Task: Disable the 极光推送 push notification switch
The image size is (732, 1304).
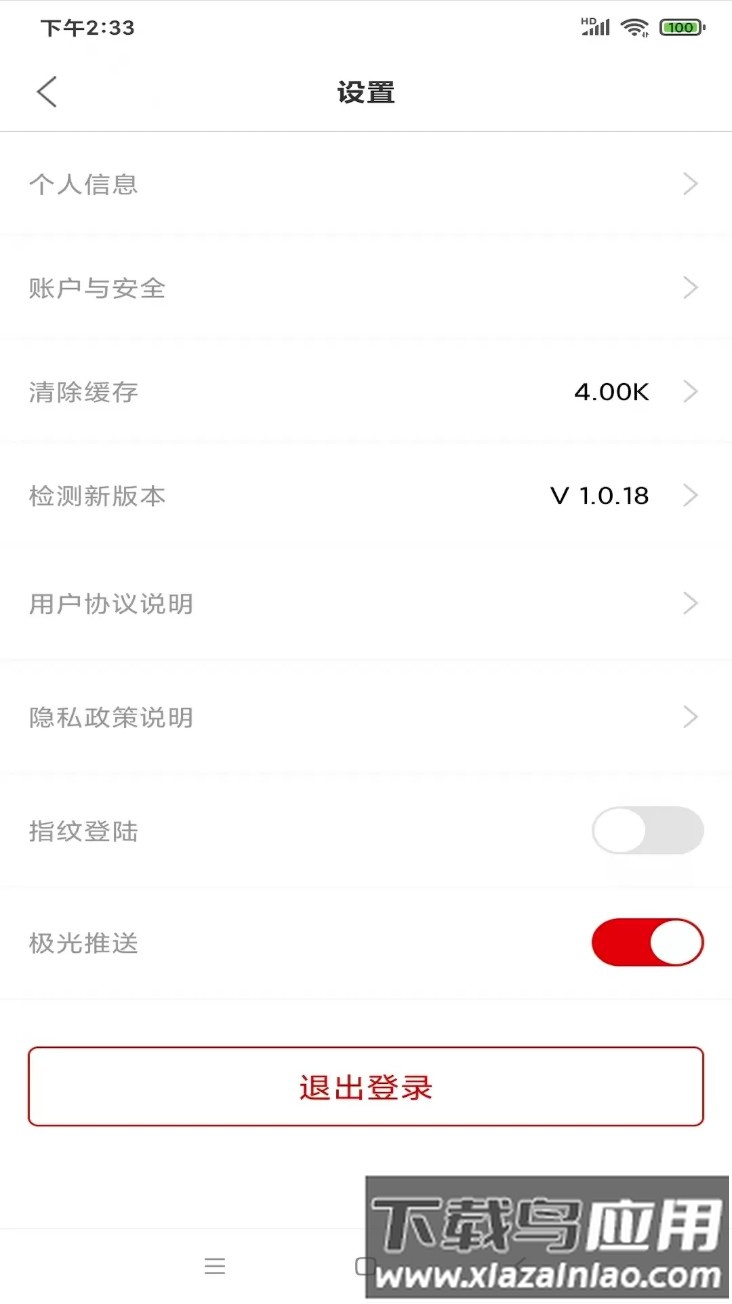Action: click(647, 942)
